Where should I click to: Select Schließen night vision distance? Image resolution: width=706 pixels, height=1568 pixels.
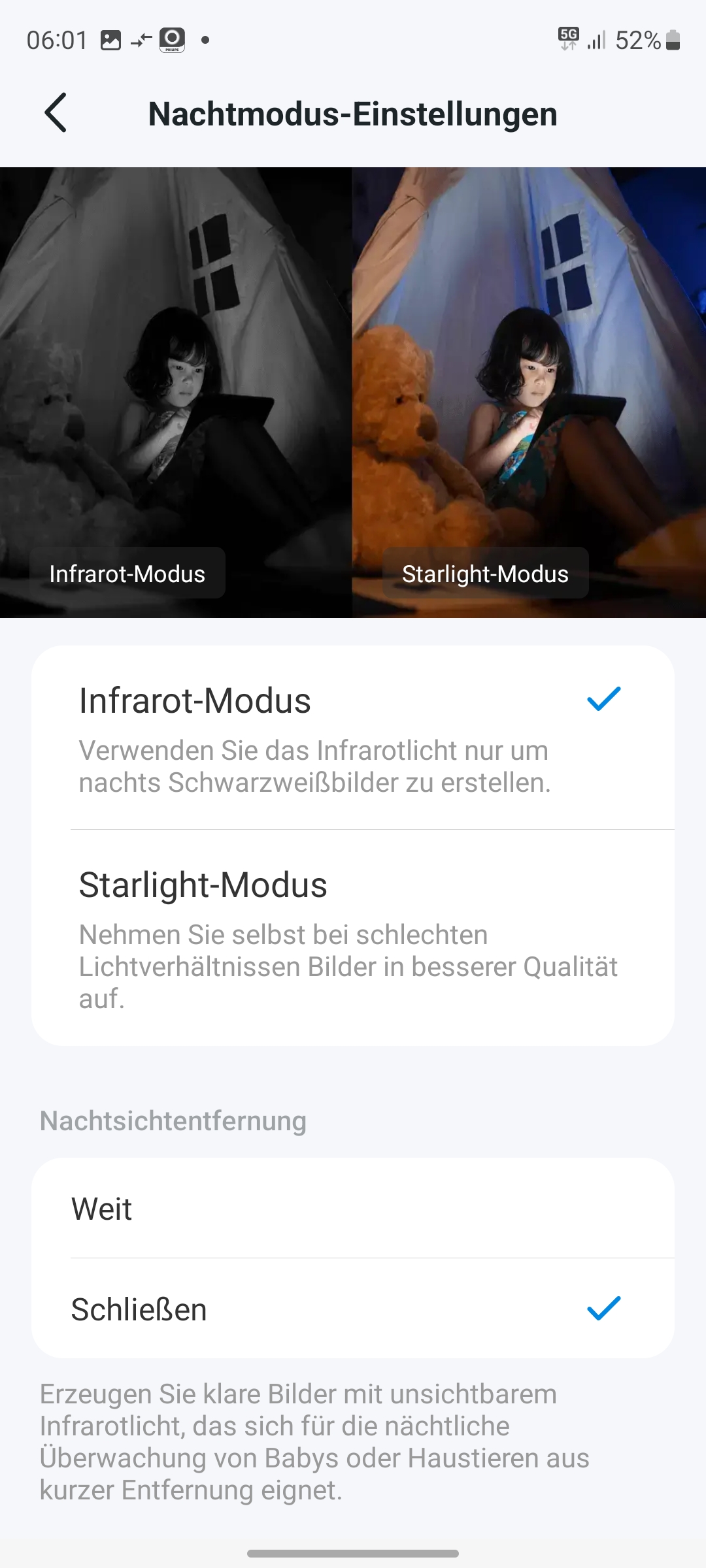[x=353, y=1309]
